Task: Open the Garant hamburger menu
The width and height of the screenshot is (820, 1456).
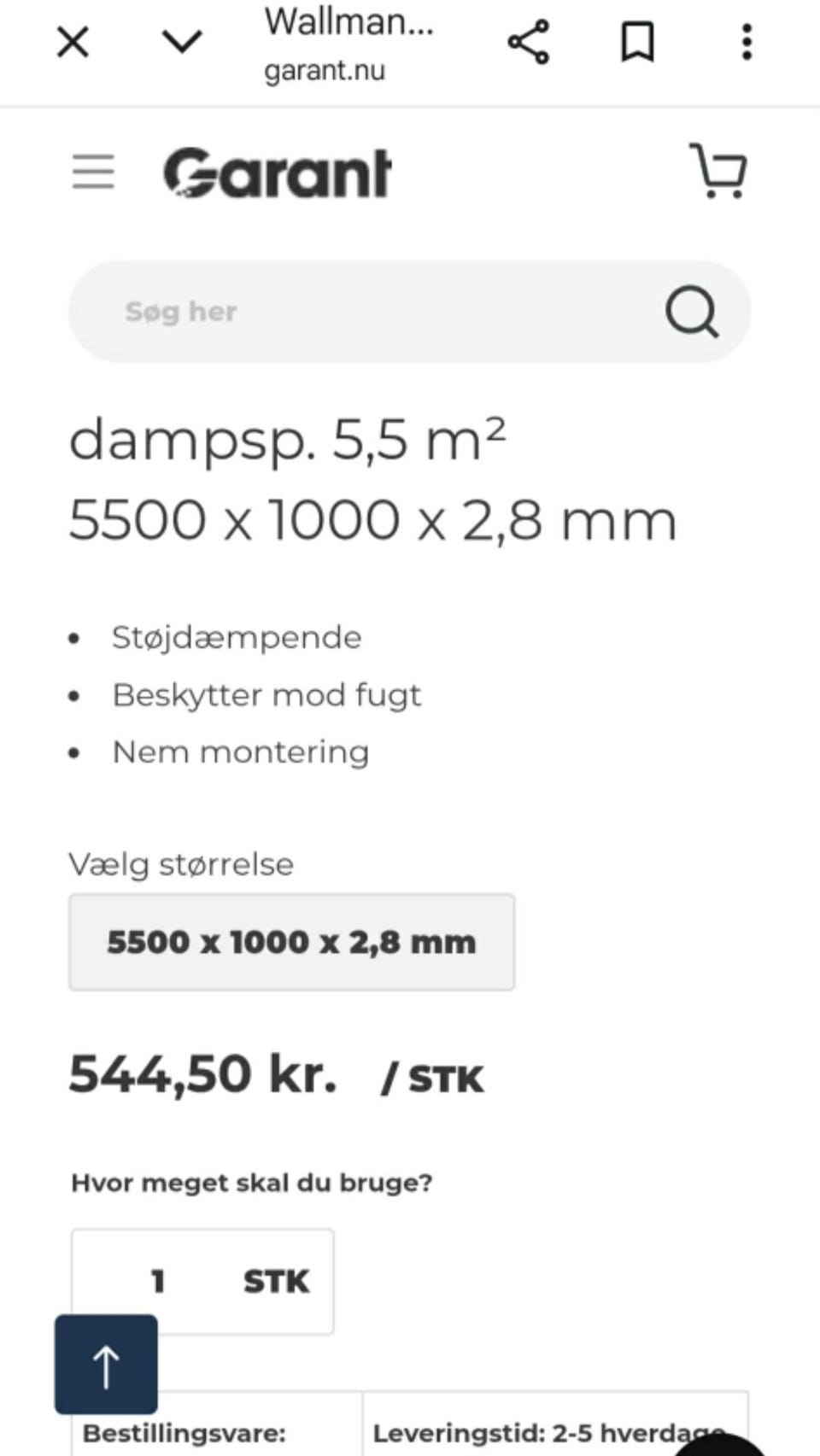Action: pos(93,172)
